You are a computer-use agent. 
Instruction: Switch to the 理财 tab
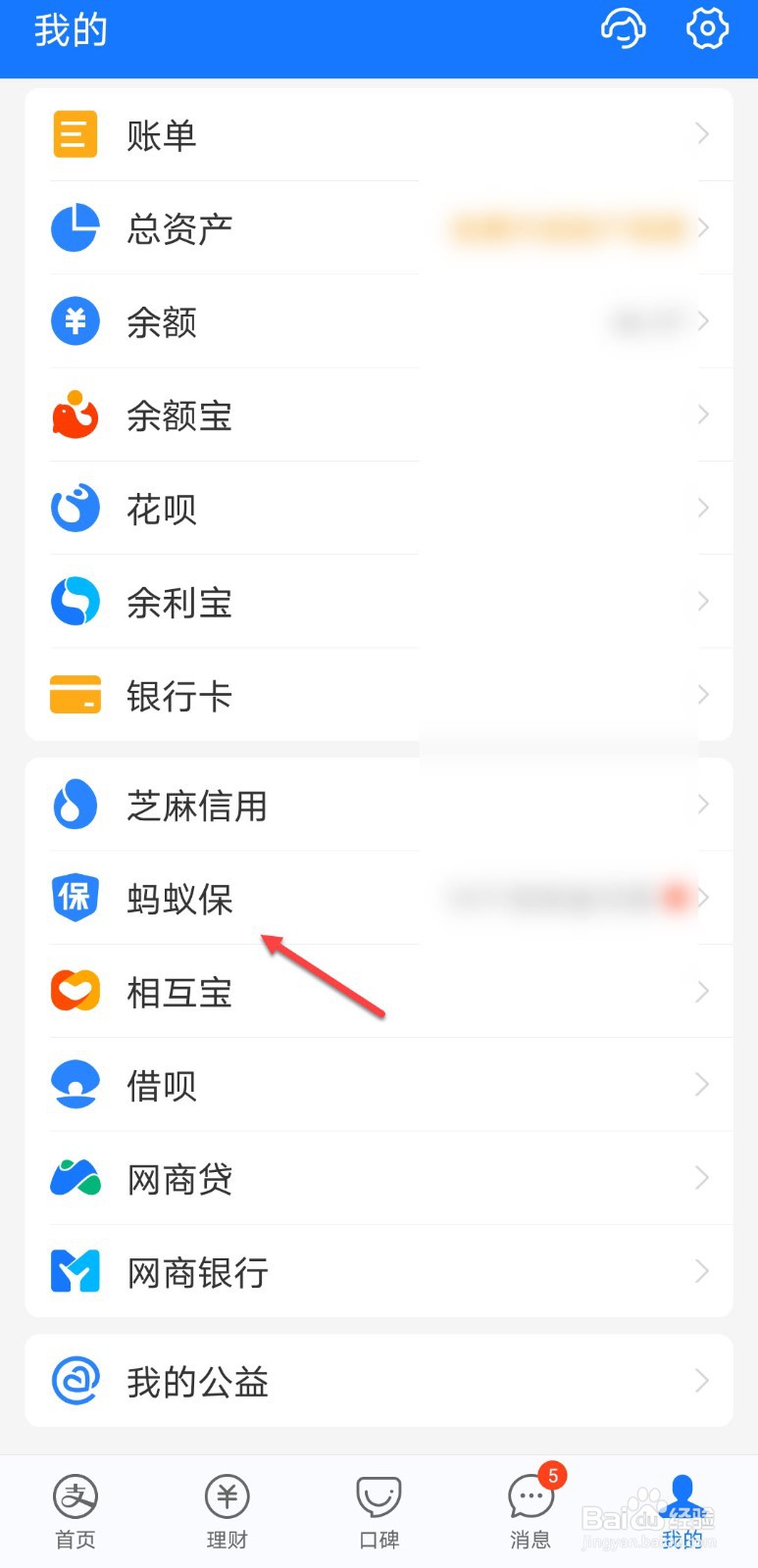pos(227,1509)
